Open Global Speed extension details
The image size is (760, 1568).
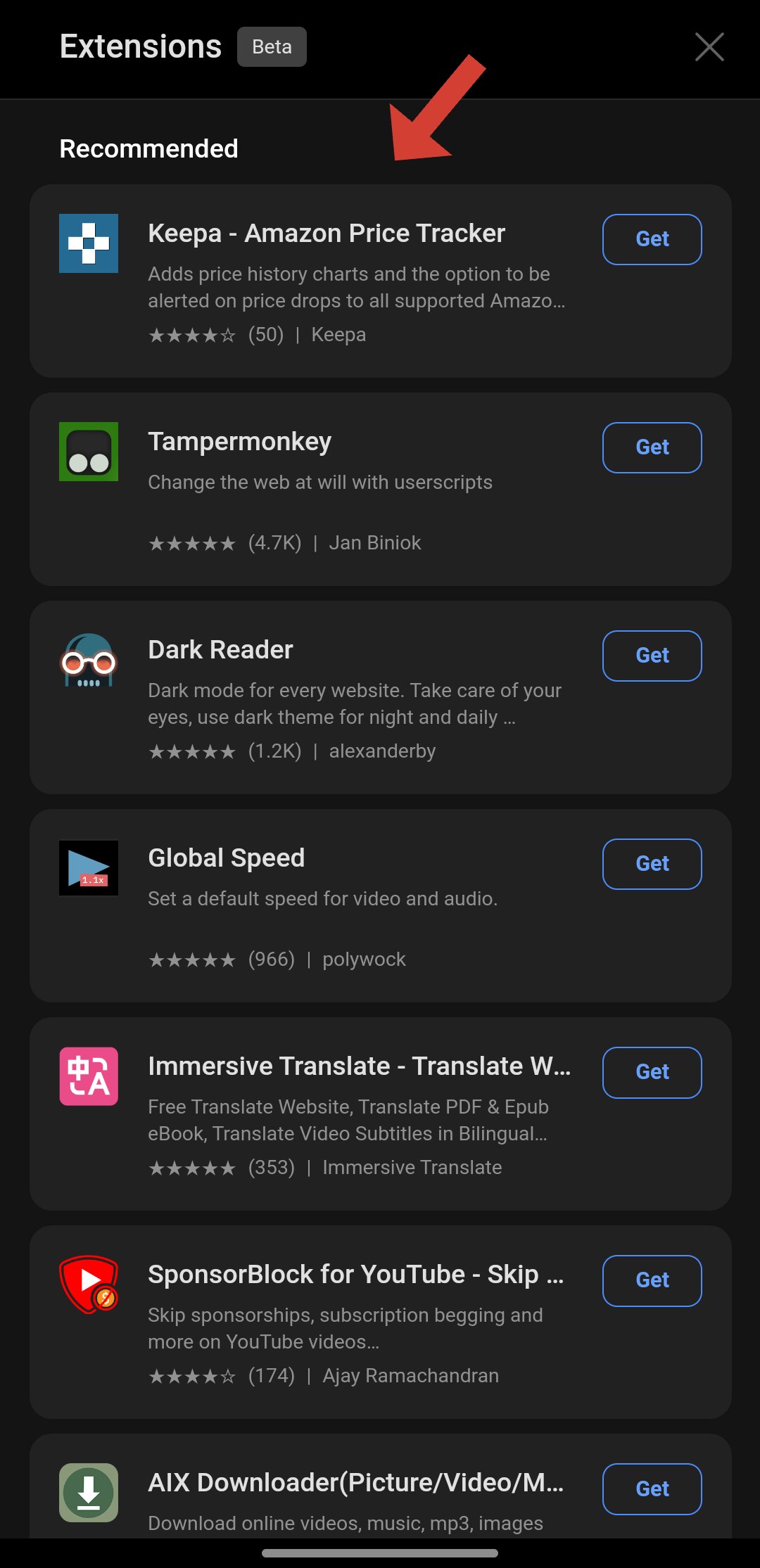226,858
